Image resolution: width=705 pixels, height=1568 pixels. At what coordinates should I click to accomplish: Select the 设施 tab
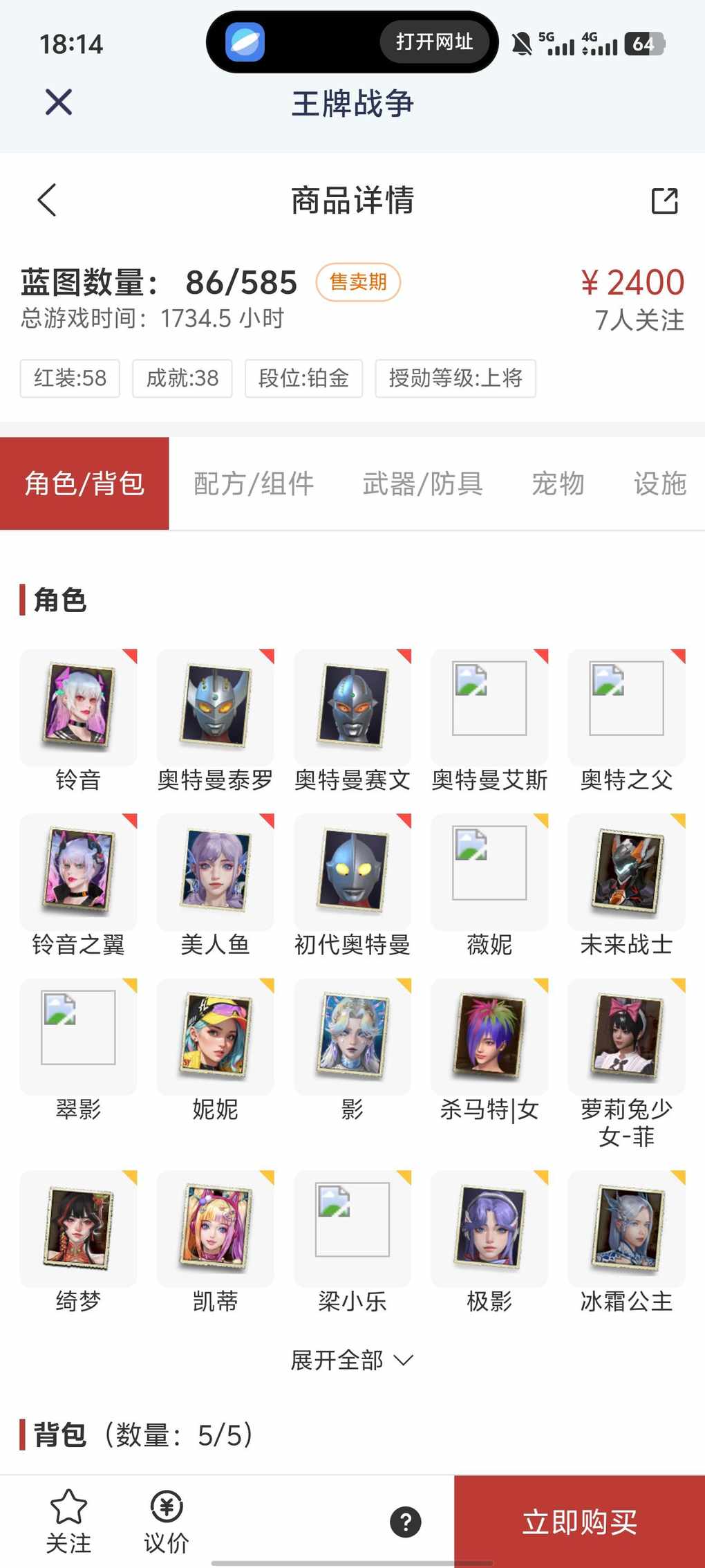(x=659, y=483)
